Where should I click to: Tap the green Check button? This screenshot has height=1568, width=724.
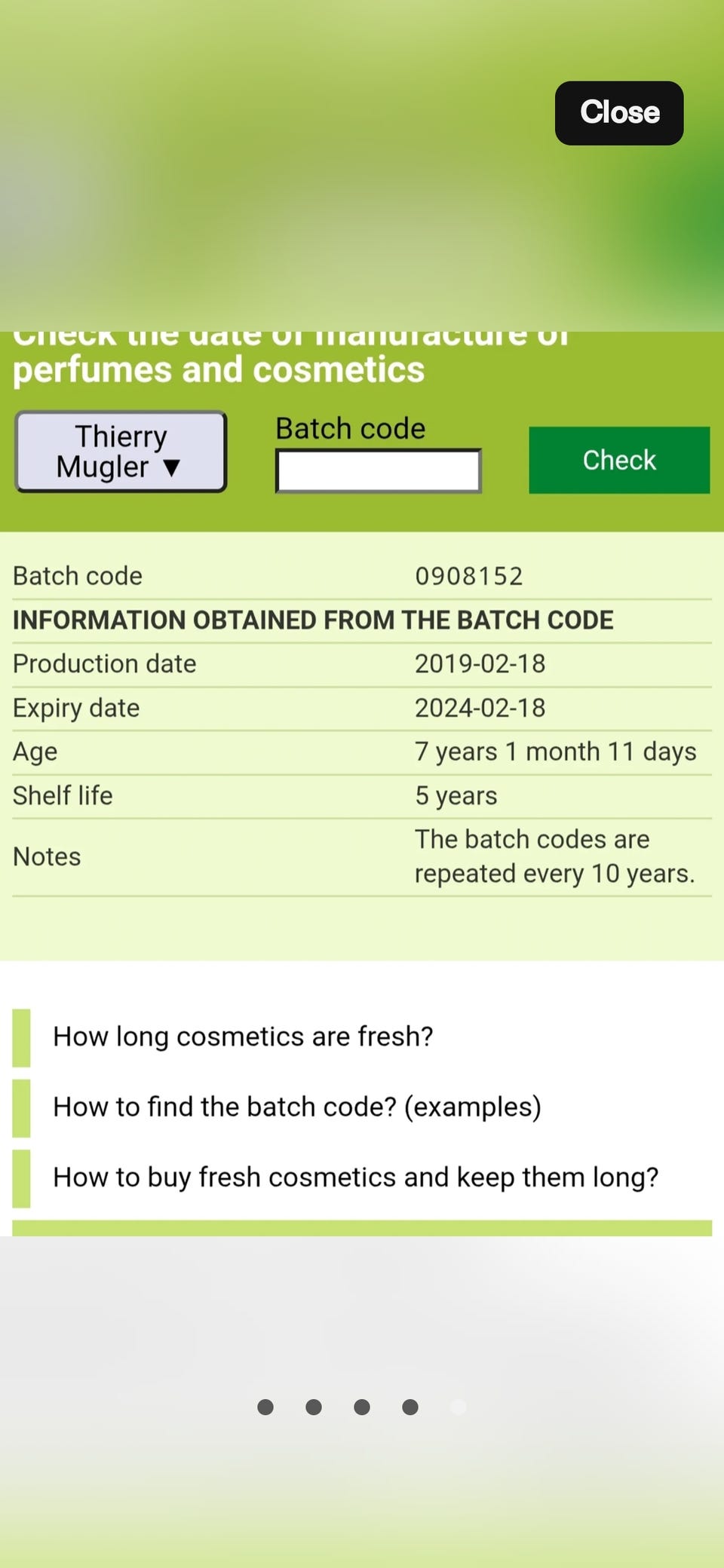(619, 460)
